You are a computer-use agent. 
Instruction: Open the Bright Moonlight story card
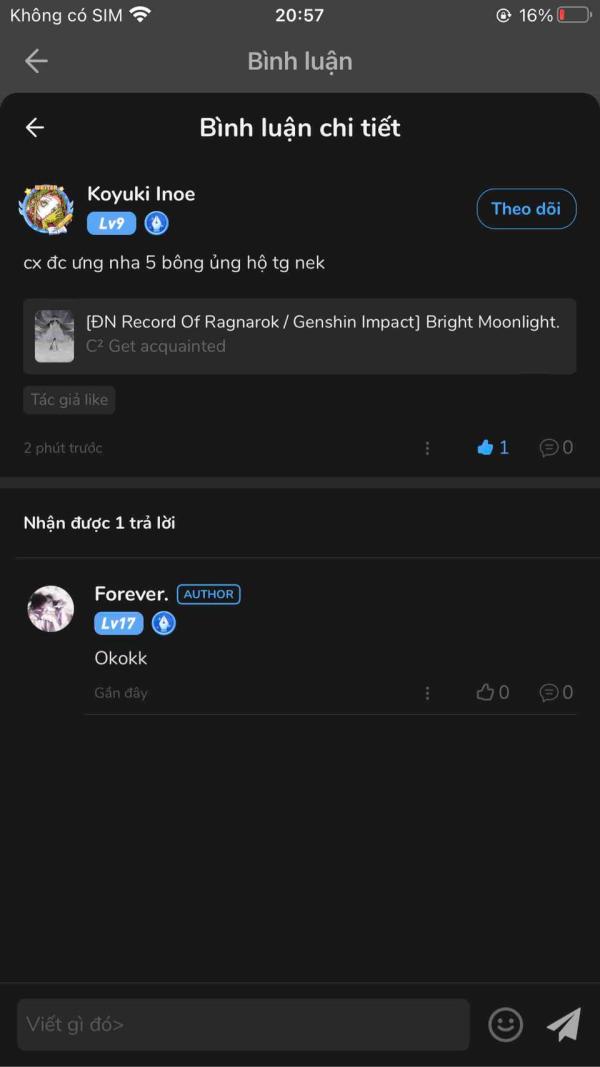click(299, 335)
